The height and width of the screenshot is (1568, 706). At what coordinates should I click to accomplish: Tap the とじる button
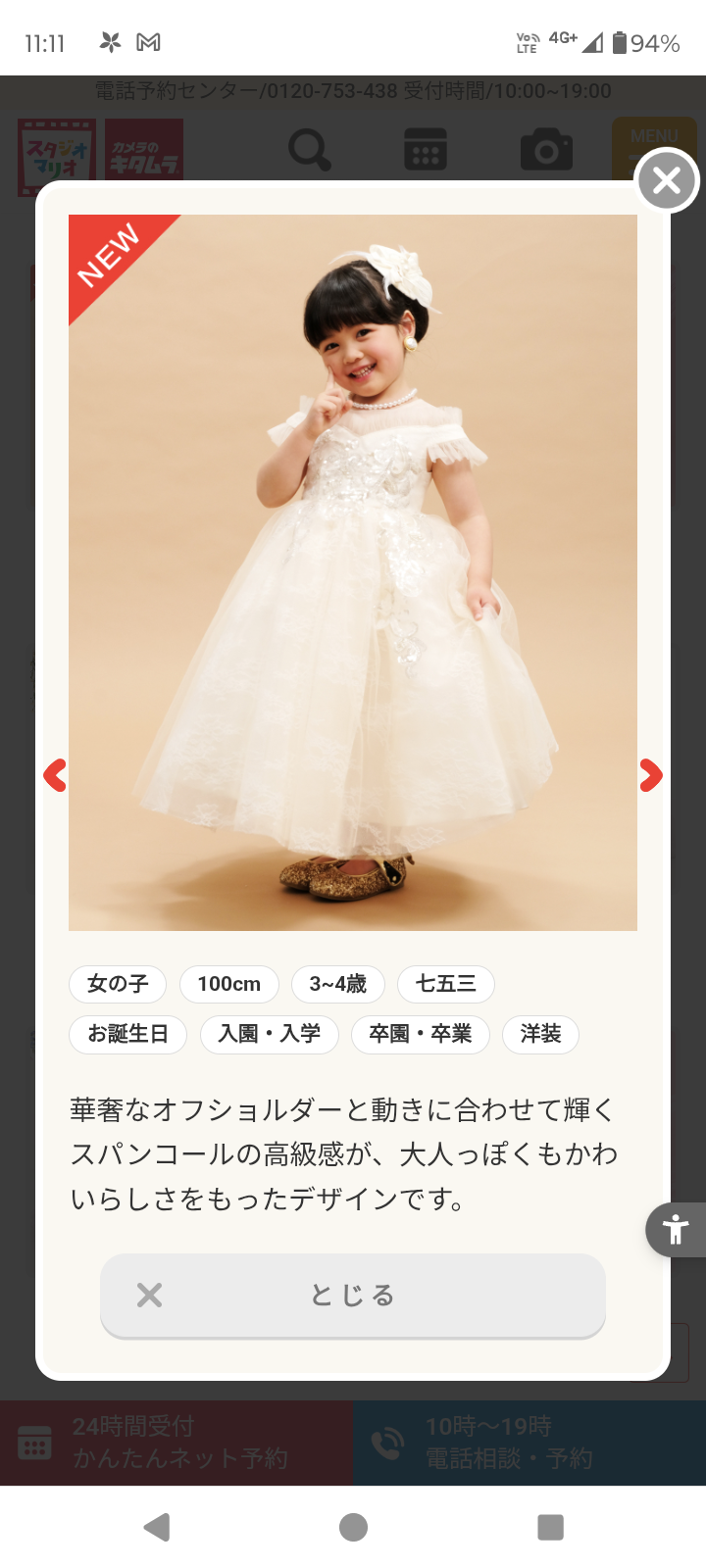[353, 1296]
